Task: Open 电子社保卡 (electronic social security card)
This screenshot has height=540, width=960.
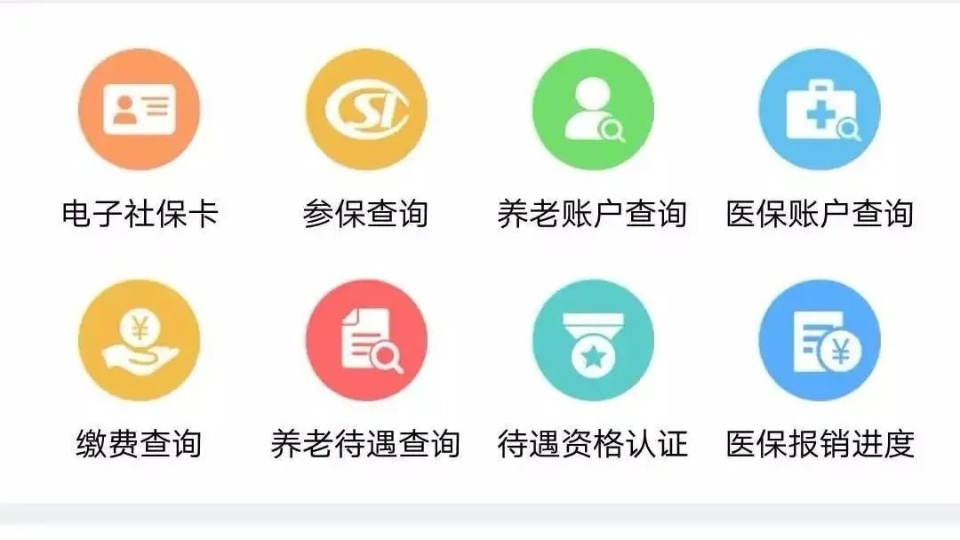Action: tap(139, 110)
